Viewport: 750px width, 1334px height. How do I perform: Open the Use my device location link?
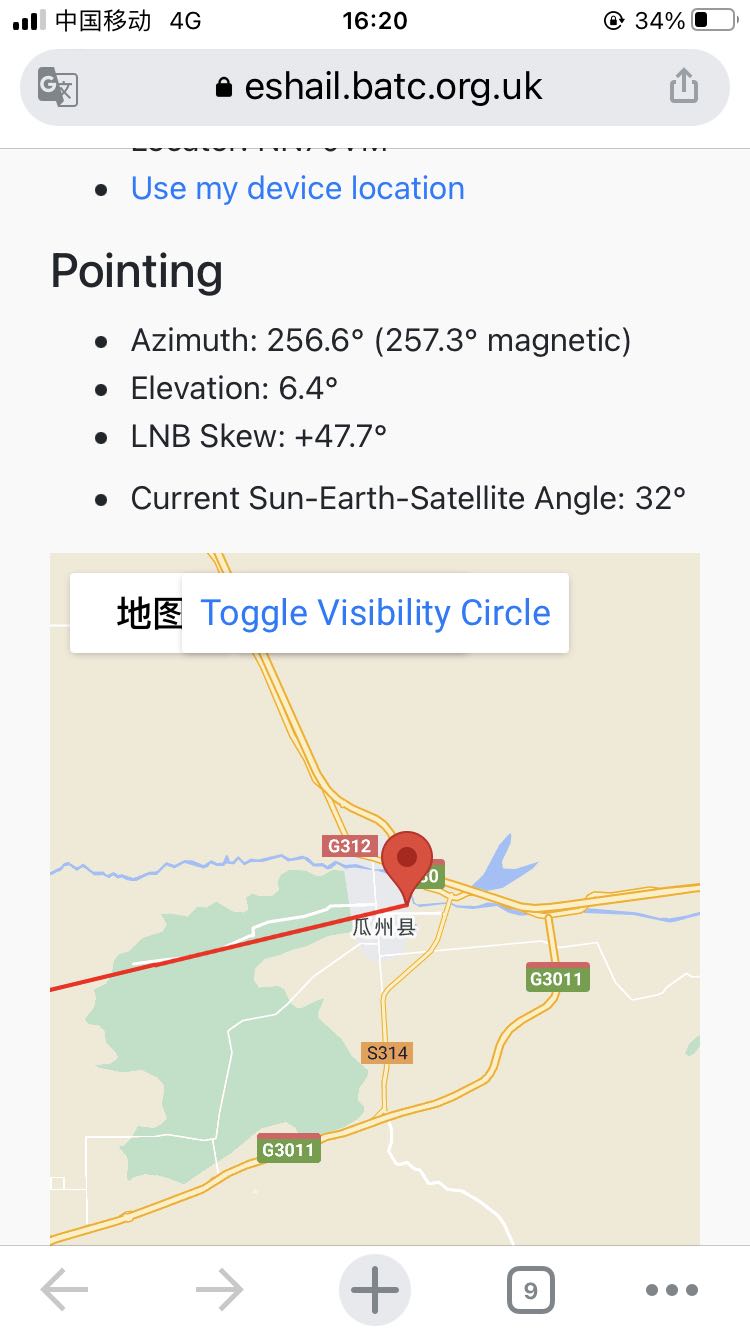point(297,188)
